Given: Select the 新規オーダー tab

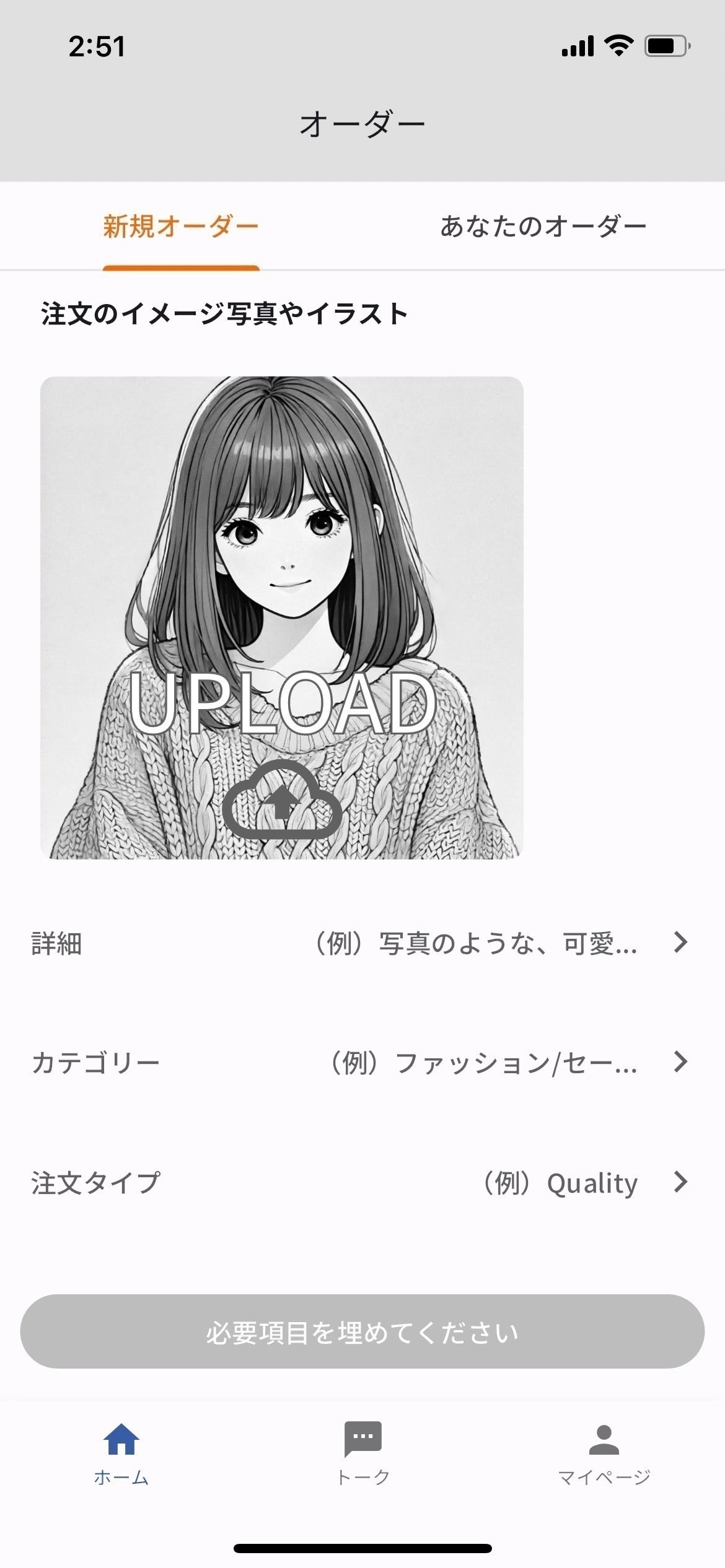Looking at the screenshot, I should pos(181,226).
